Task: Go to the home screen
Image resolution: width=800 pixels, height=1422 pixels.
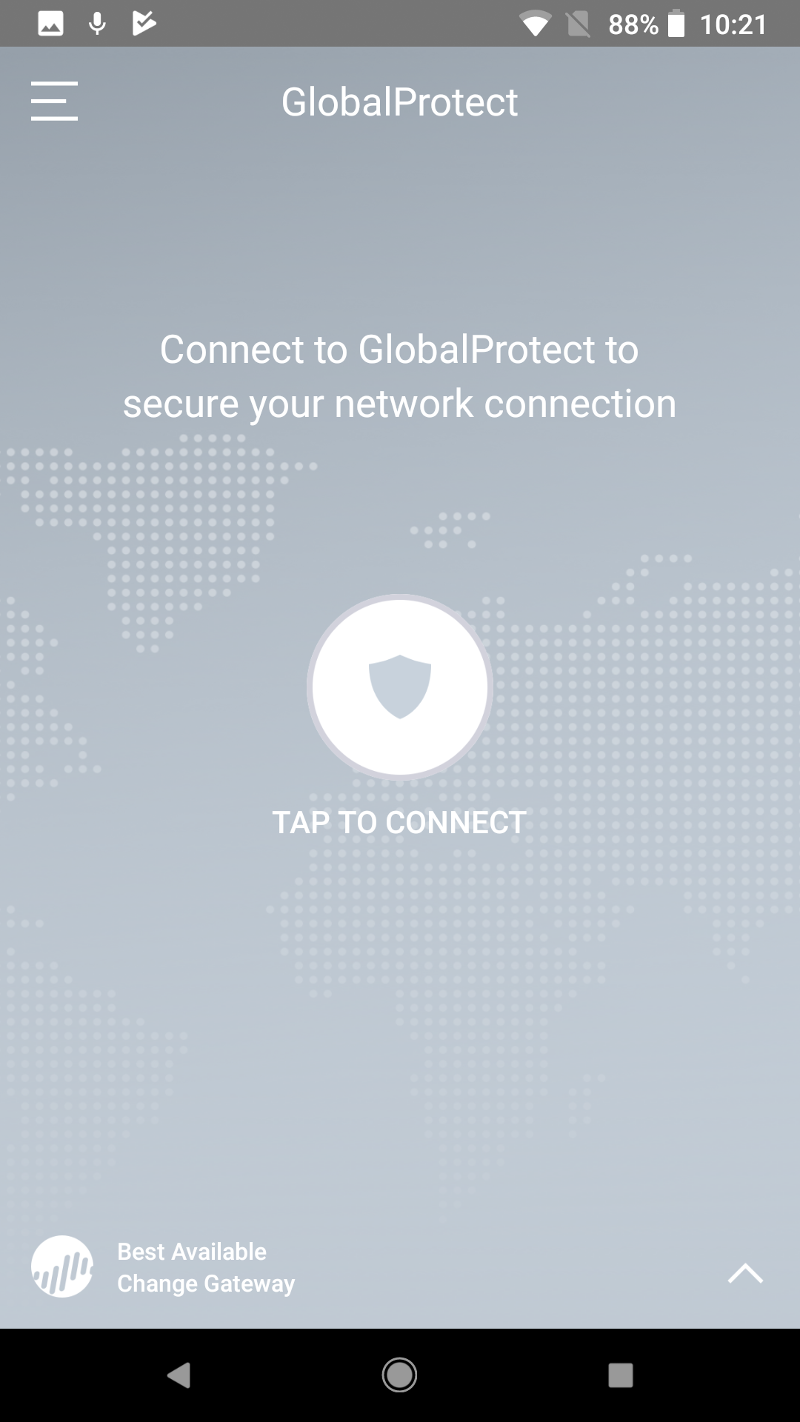Action: pyautogui.click(x=400, y=1376)
